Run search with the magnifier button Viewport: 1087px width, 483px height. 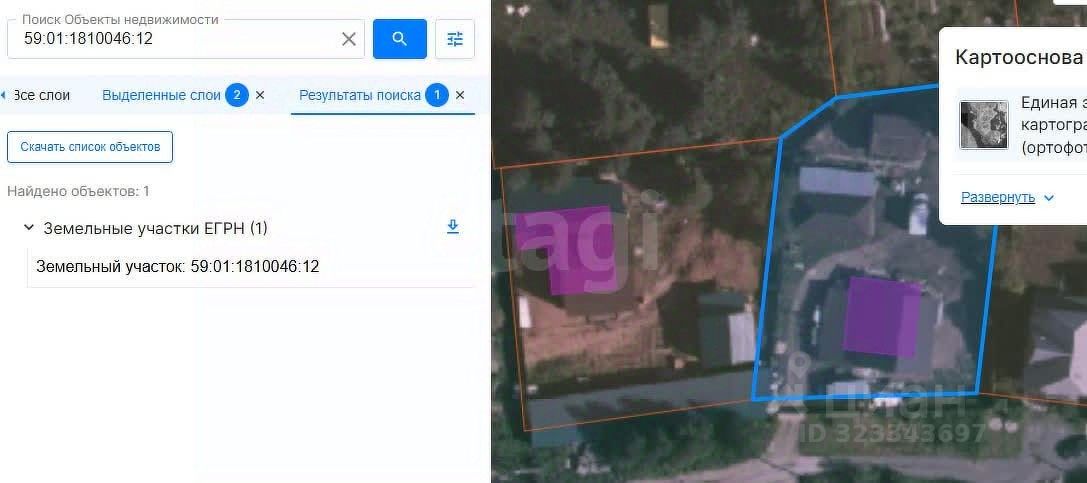400,39
